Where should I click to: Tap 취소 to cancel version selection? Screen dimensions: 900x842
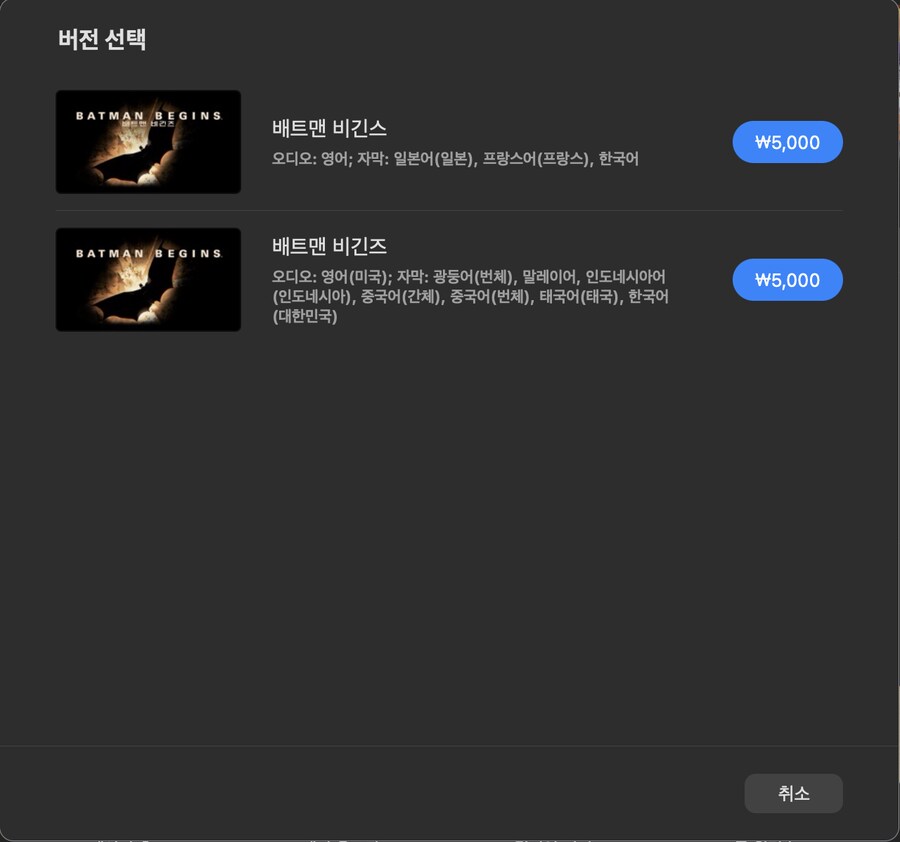[x=793, y=793]
